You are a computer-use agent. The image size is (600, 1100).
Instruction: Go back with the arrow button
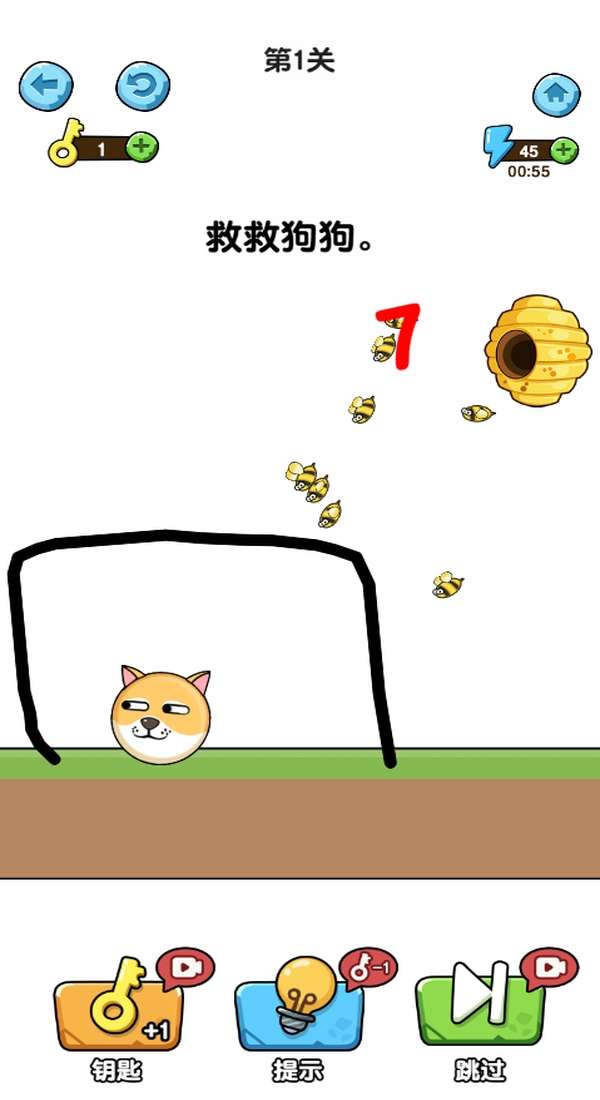coord(46,87)
